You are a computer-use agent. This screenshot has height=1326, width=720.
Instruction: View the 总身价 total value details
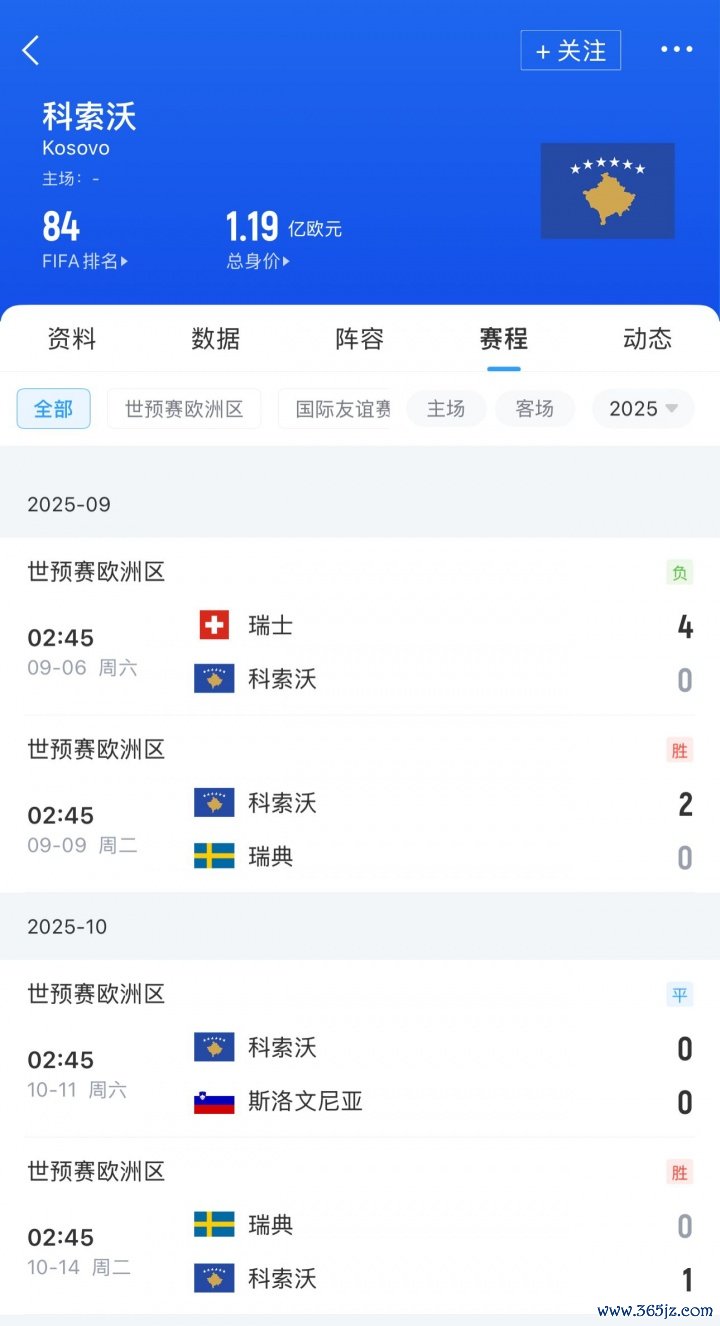click(258, 262)
